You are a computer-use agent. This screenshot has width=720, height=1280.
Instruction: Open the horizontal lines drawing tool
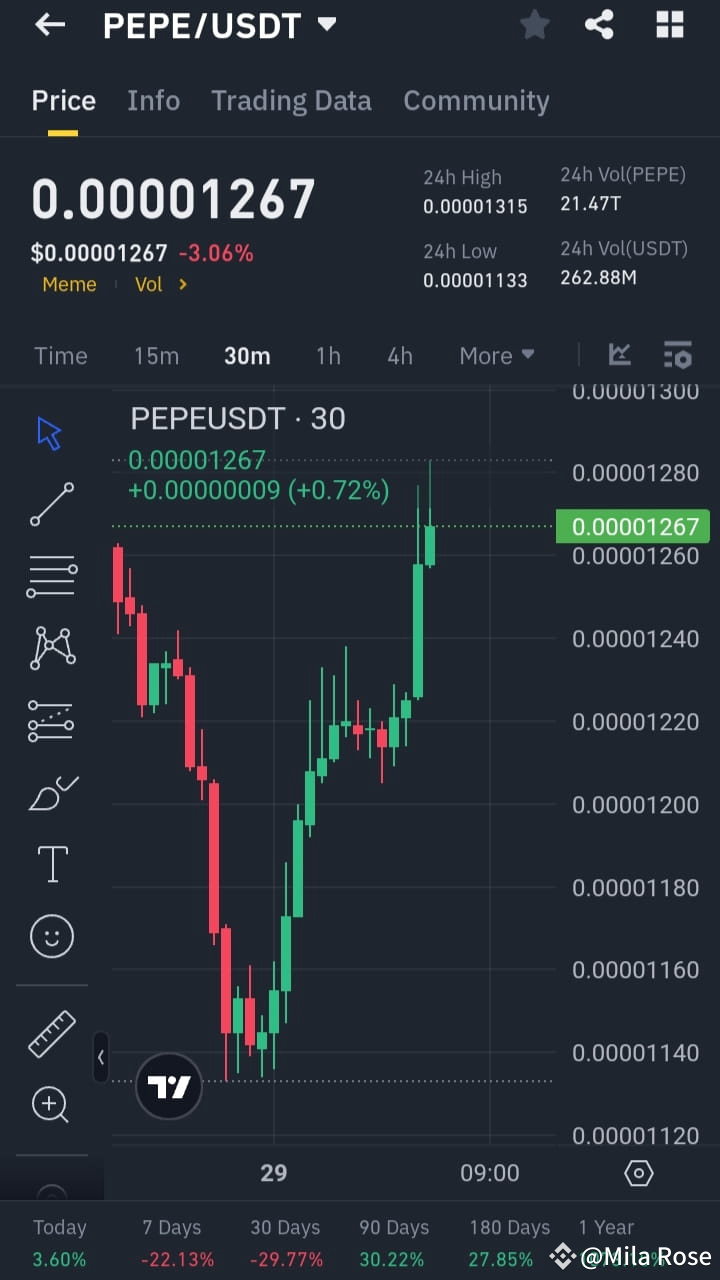pyautogui.click(x=51, y=576)
